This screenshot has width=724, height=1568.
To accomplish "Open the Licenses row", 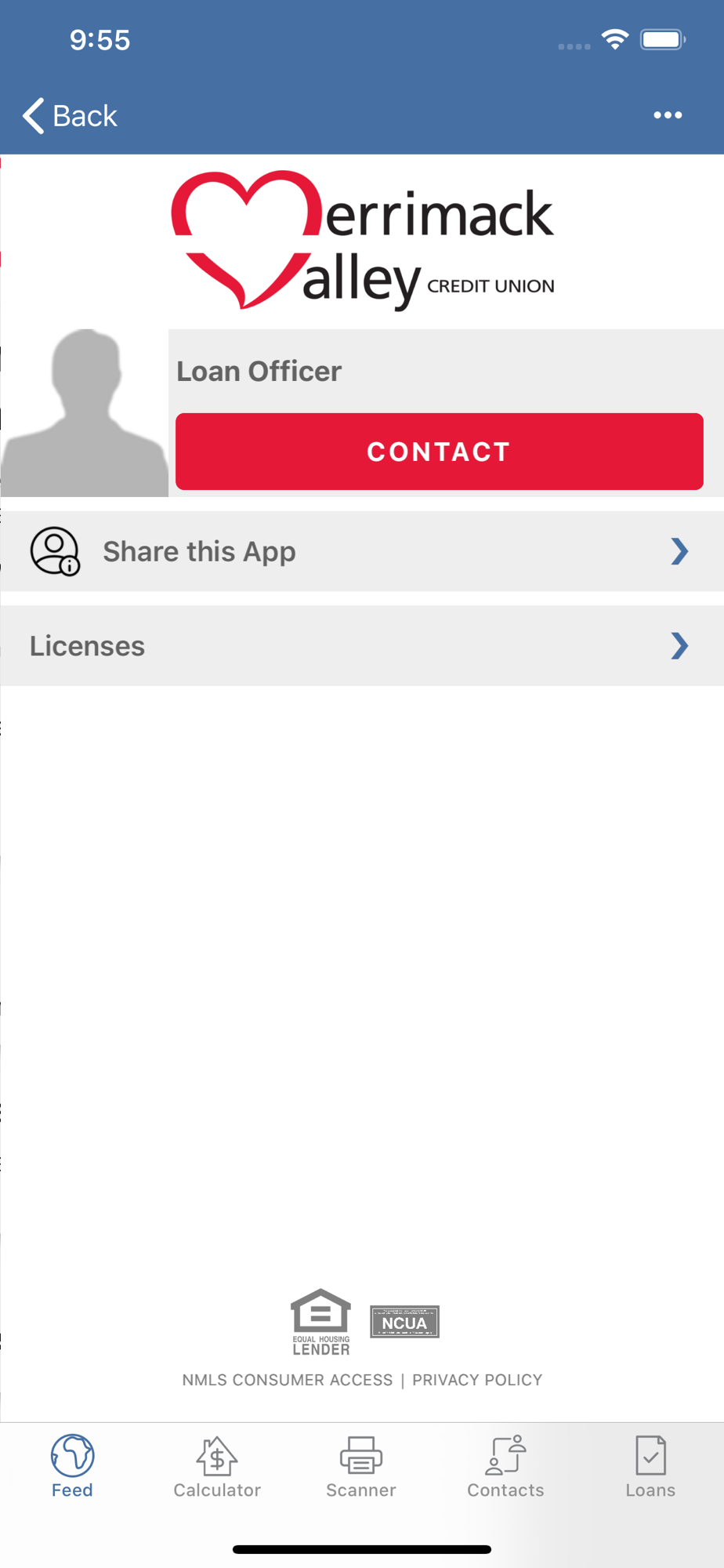I will coord(362,646).
